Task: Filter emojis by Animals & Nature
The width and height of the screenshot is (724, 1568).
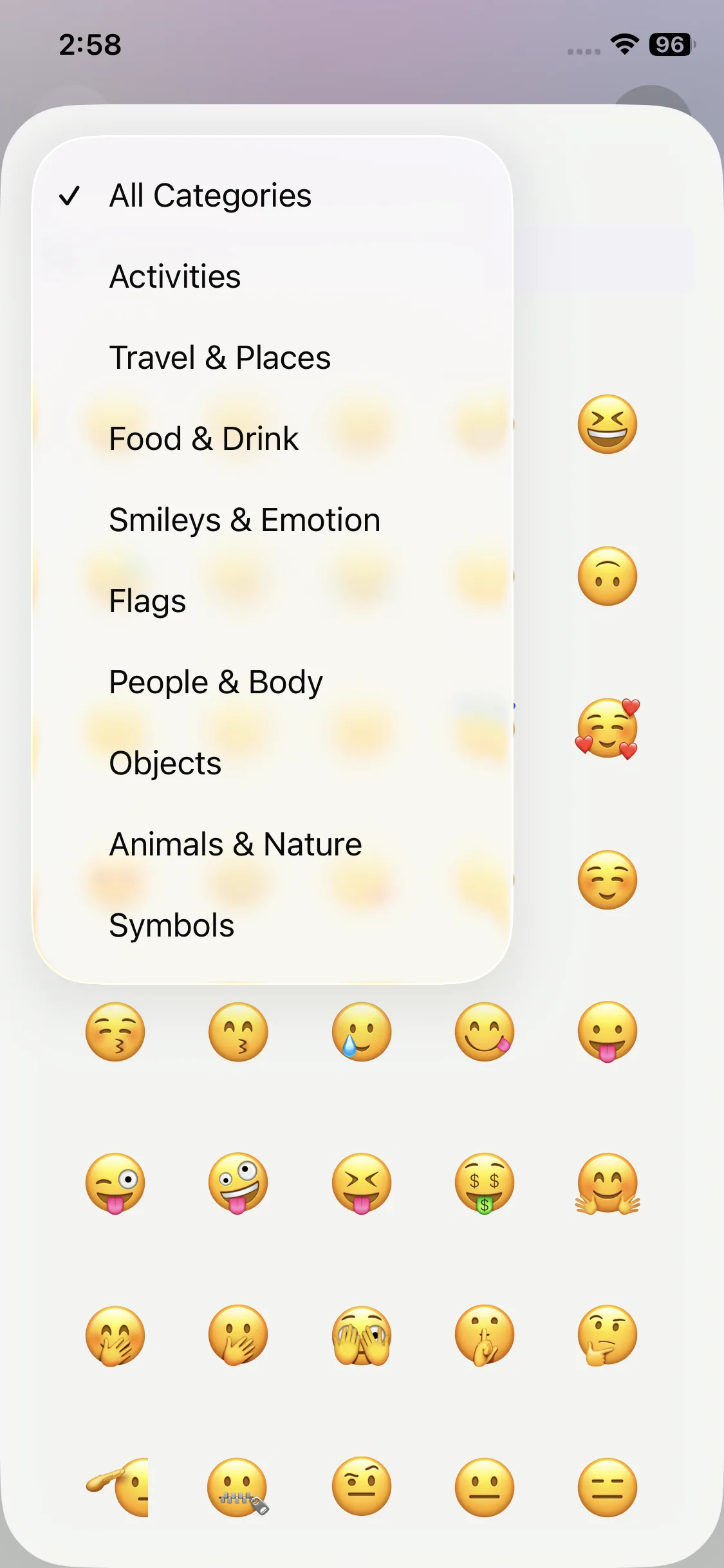Action: [x=236, y=845]
